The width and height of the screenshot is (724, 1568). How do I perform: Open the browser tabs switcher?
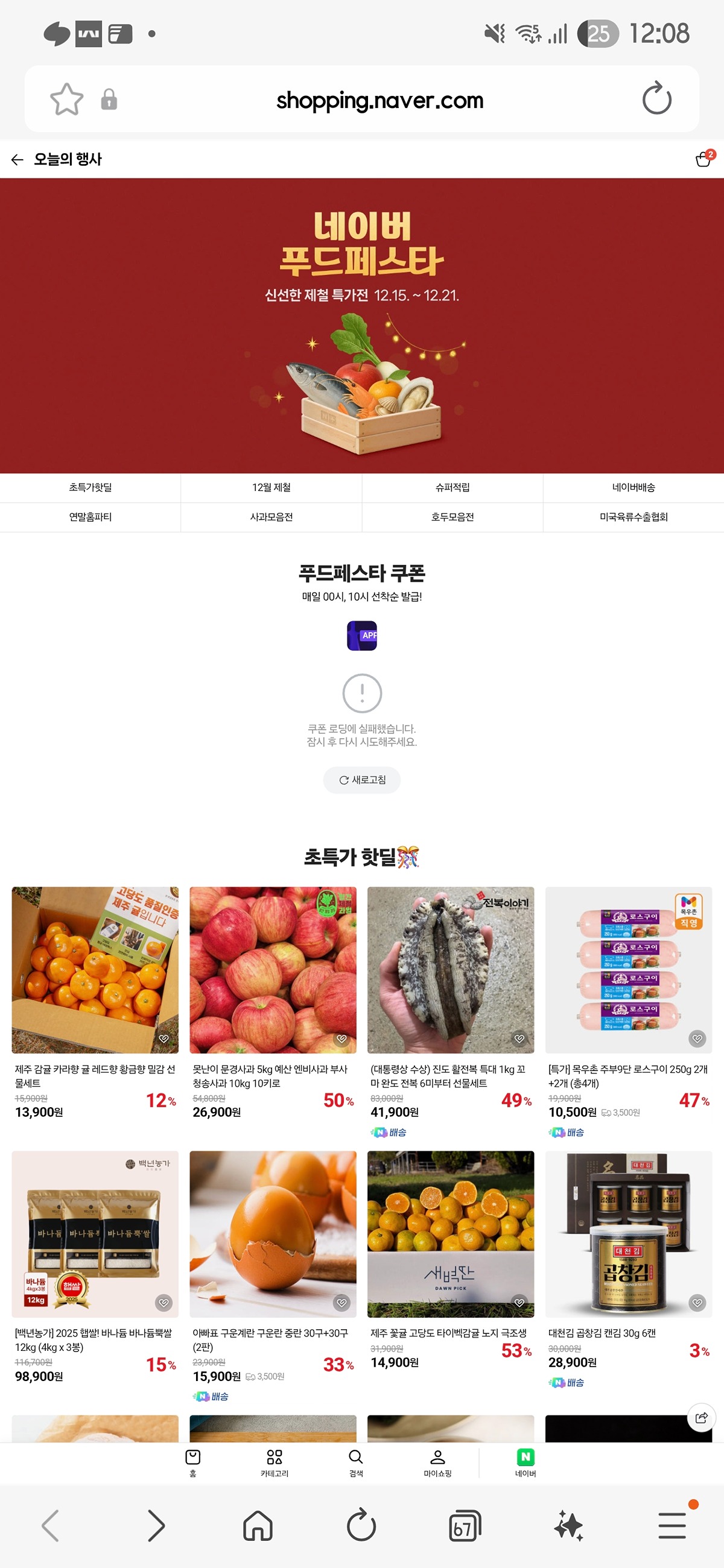pos(464,1526)
